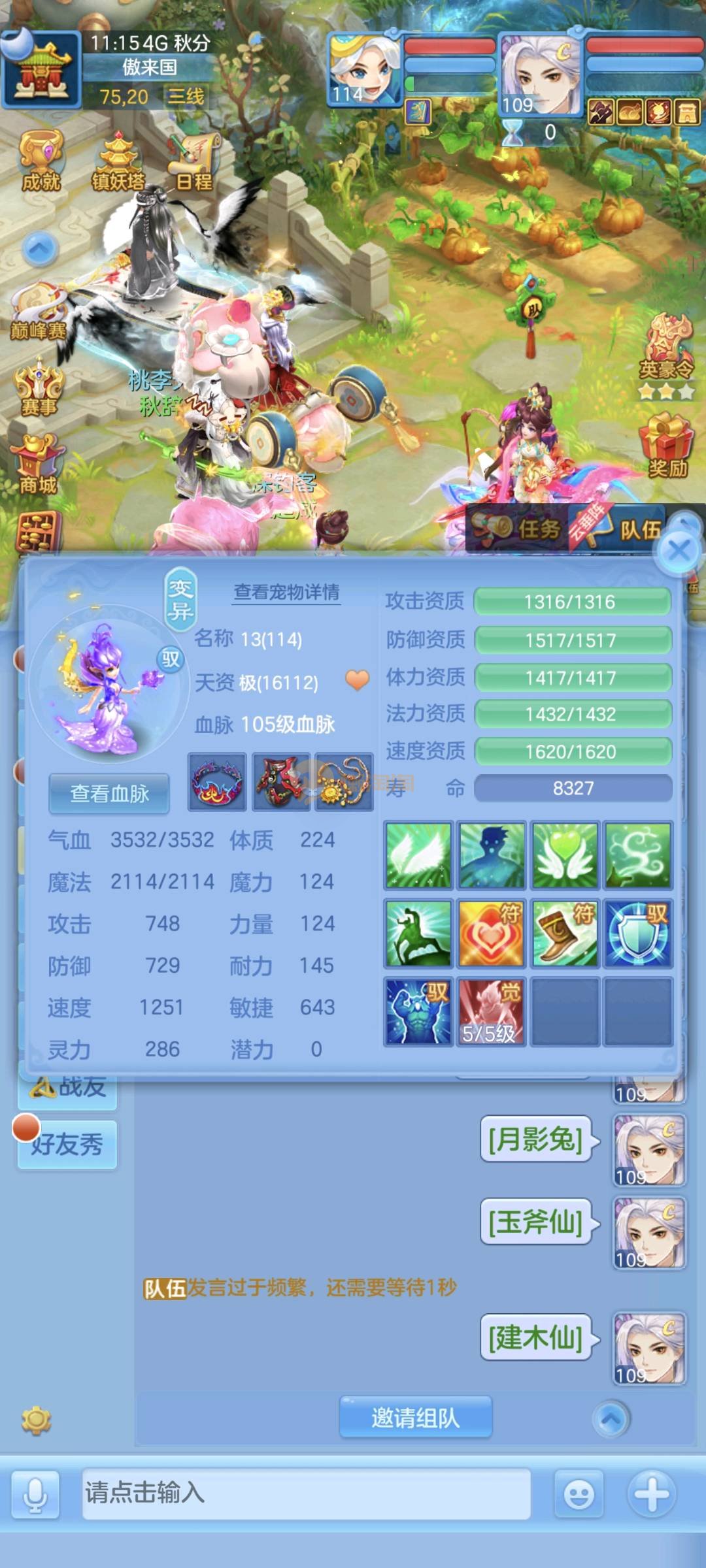Tap the chat input field
The image size is (706, 1568).
(x=306, y=1494)
